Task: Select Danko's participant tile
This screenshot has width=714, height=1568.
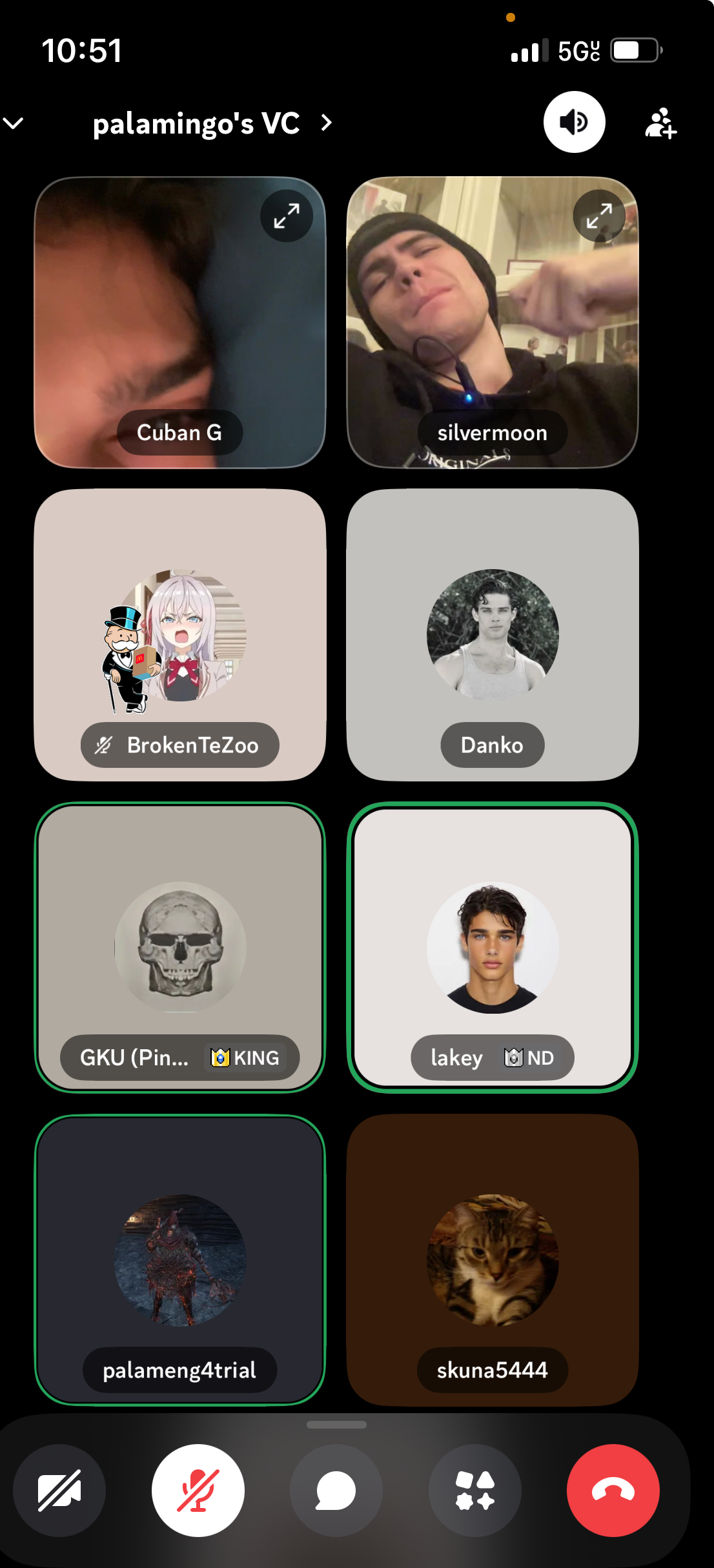Action: (493, 635)
